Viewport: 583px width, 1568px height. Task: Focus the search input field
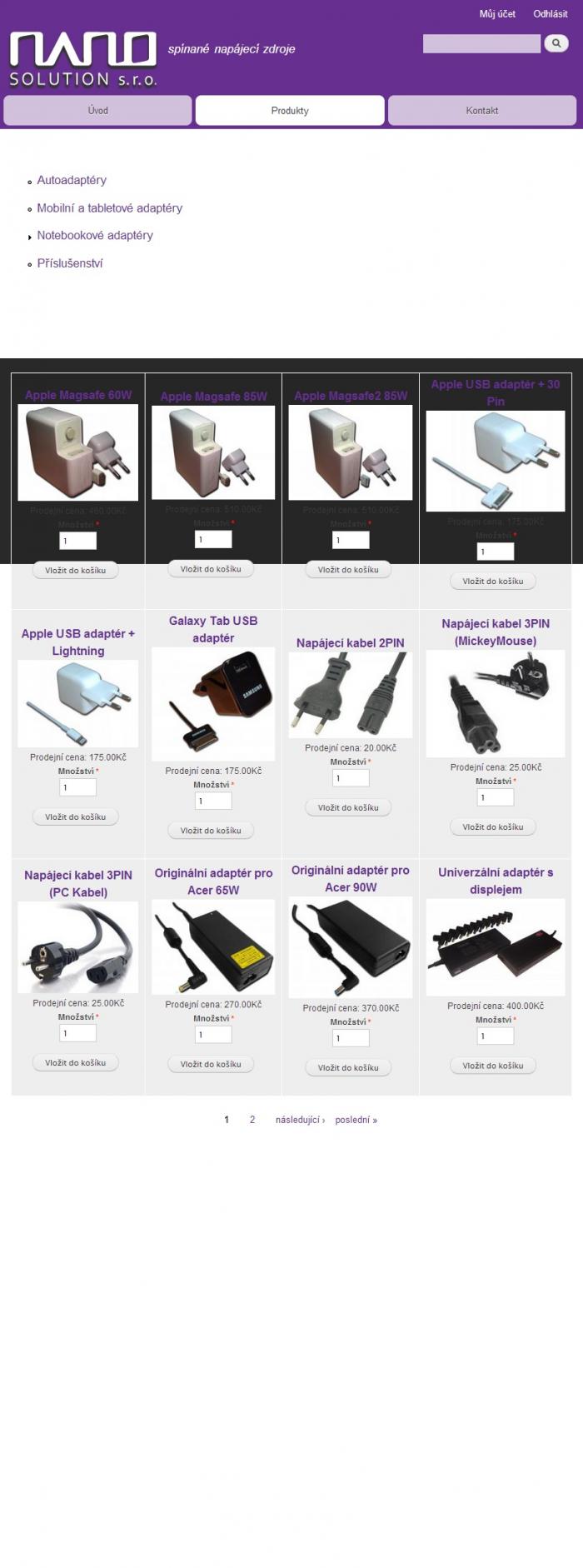481,43
